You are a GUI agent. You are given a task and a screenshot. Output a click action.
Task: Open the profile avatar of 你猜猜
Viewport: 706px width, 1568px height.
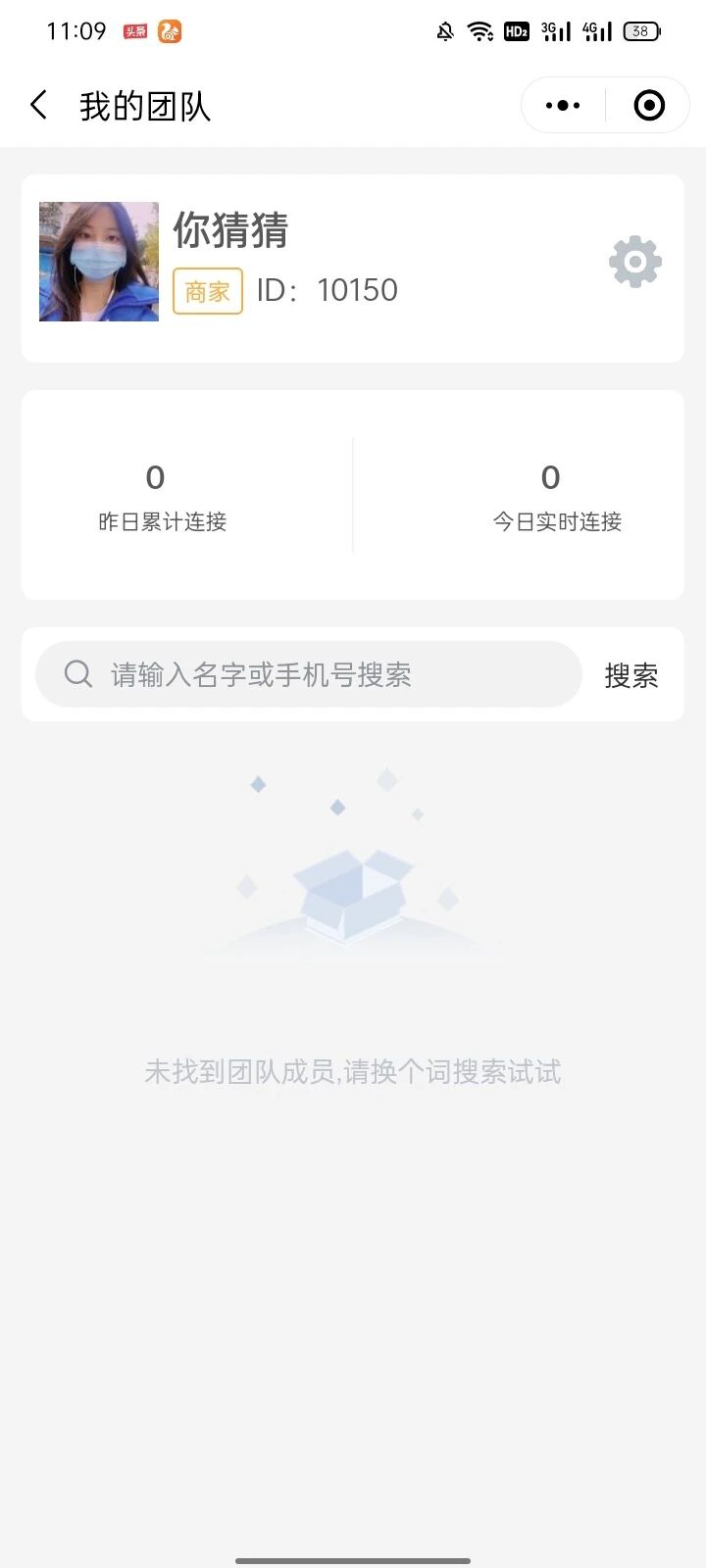99,262
